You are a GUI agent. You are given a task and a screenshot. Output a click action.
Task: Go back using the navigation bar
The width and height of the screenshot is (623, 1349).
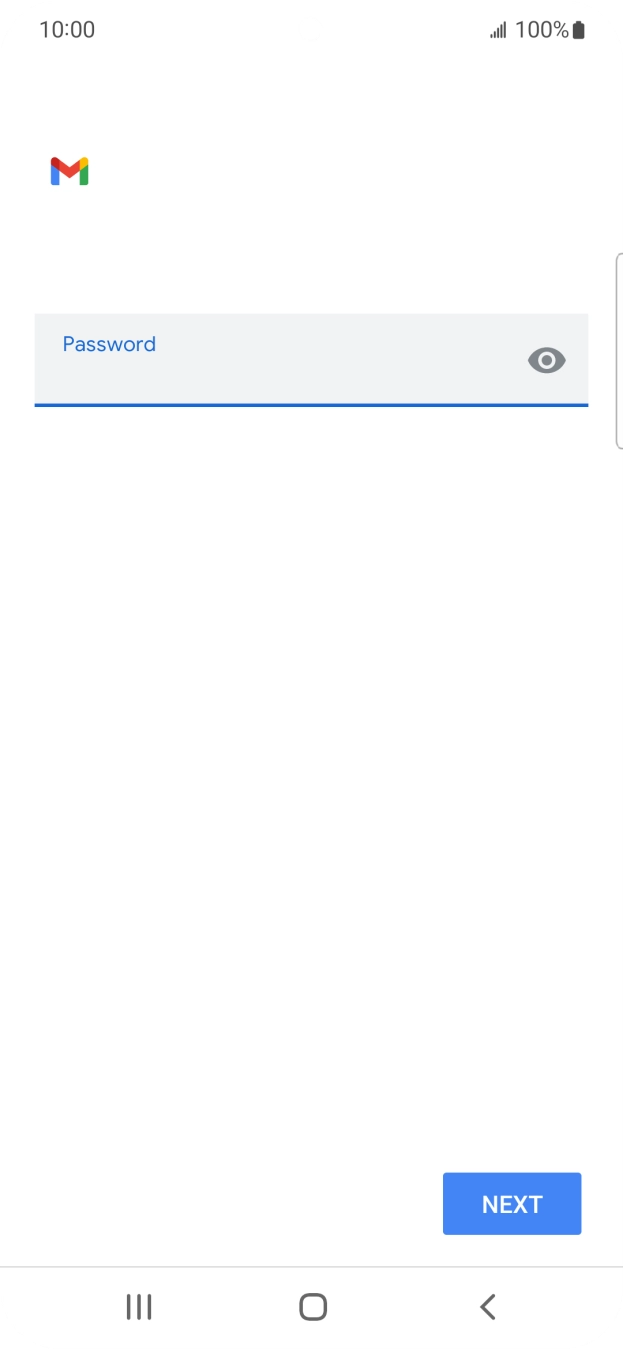click(x=488, y=1306)
